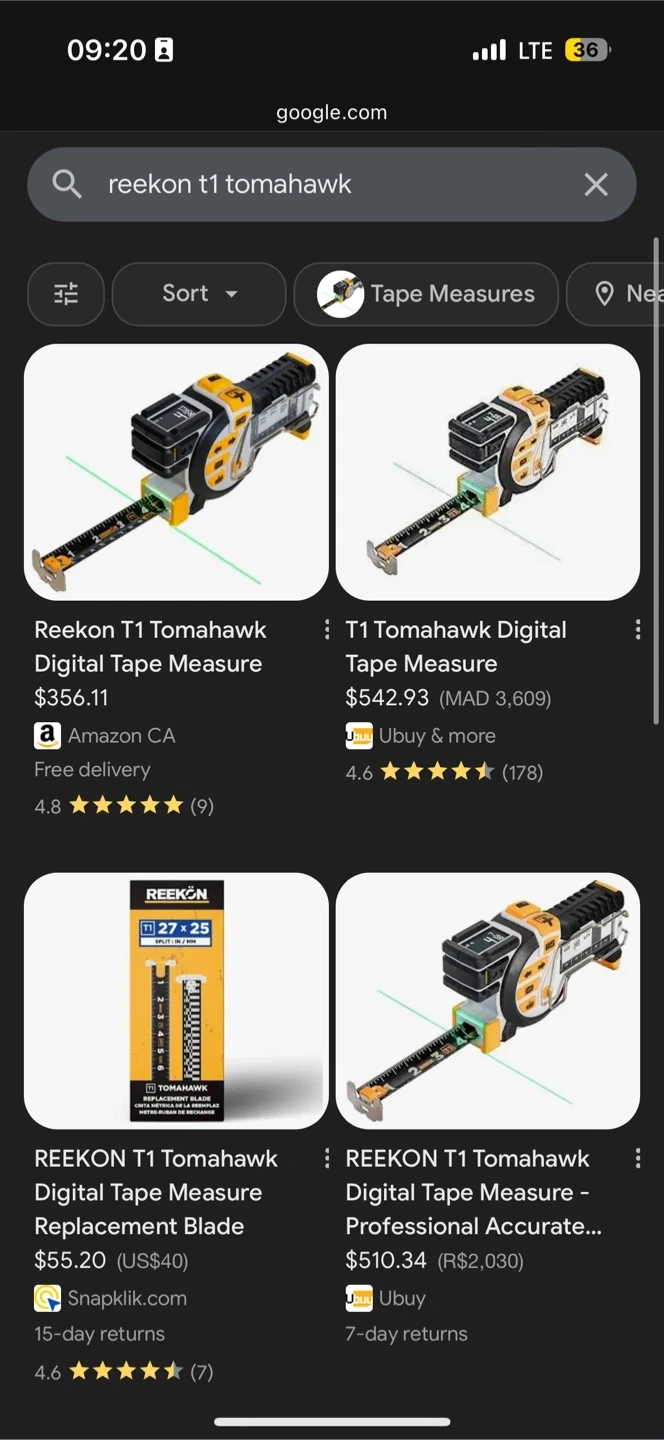Viewport: 664px width, 1440px height.
Task: Expand the Sort dropdown
Action: 199,294
